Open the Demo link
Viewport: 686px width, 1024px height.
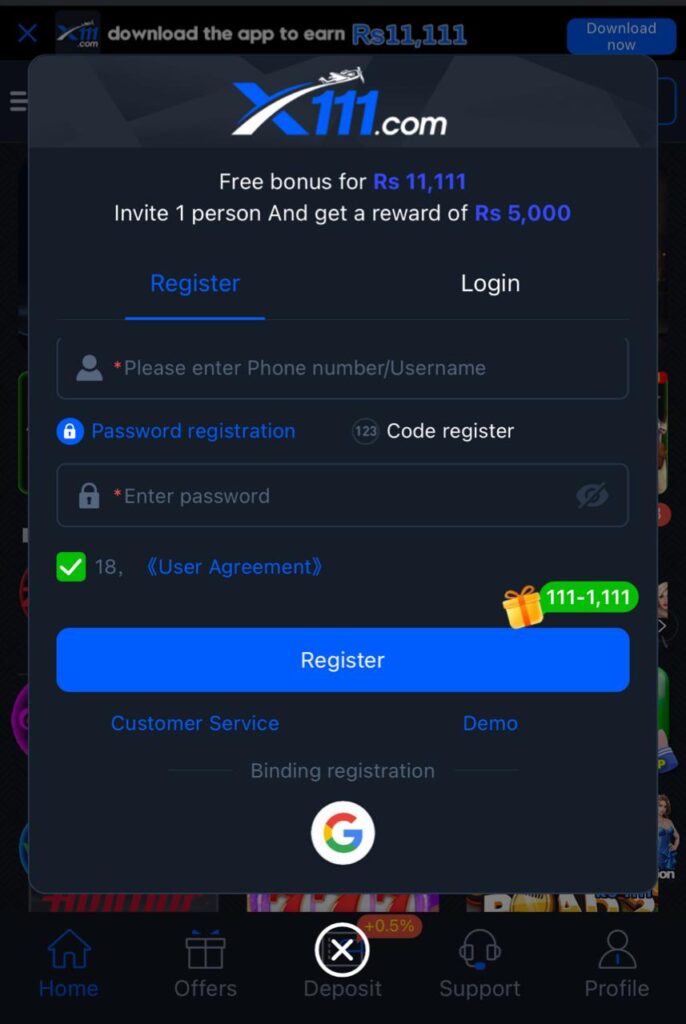click(490, 723)
